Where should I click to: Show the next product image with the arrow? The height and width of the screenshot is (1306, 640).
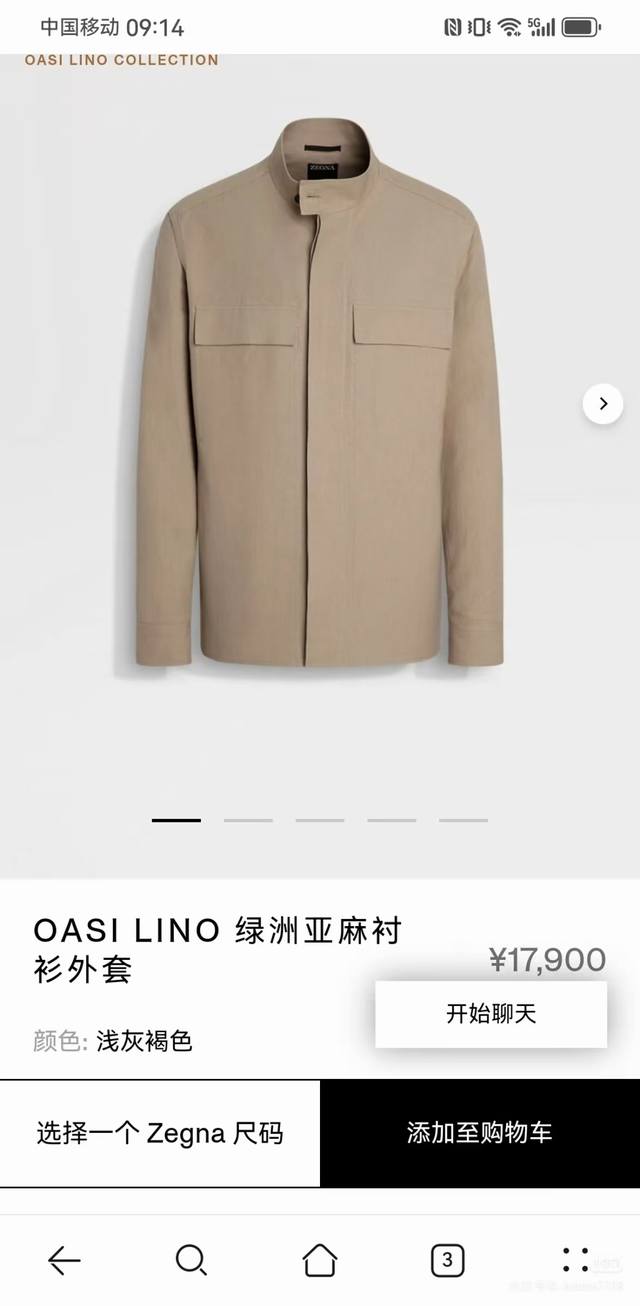coord(603,403)
